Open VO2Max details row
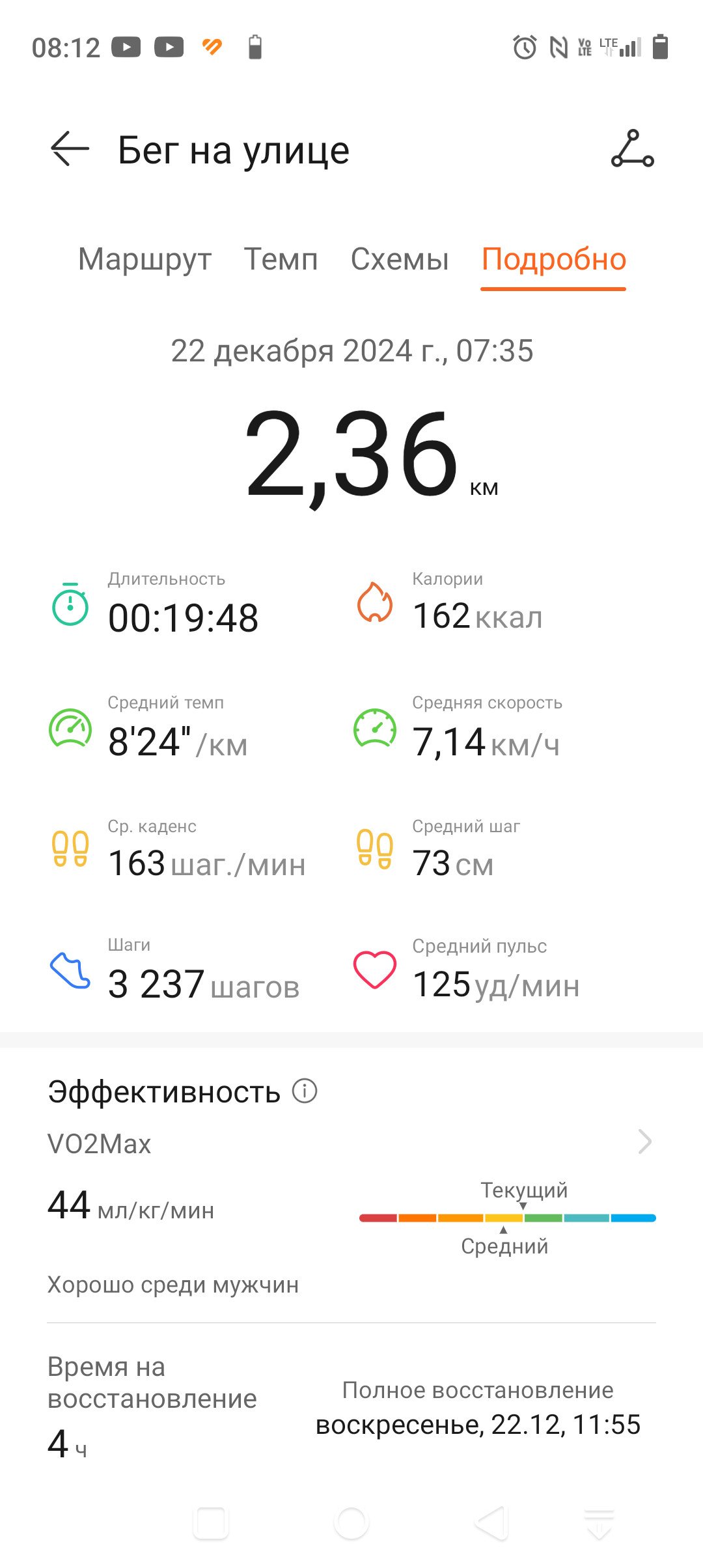This screenshot has width=703, height=1568. (x=351, y=1142)
